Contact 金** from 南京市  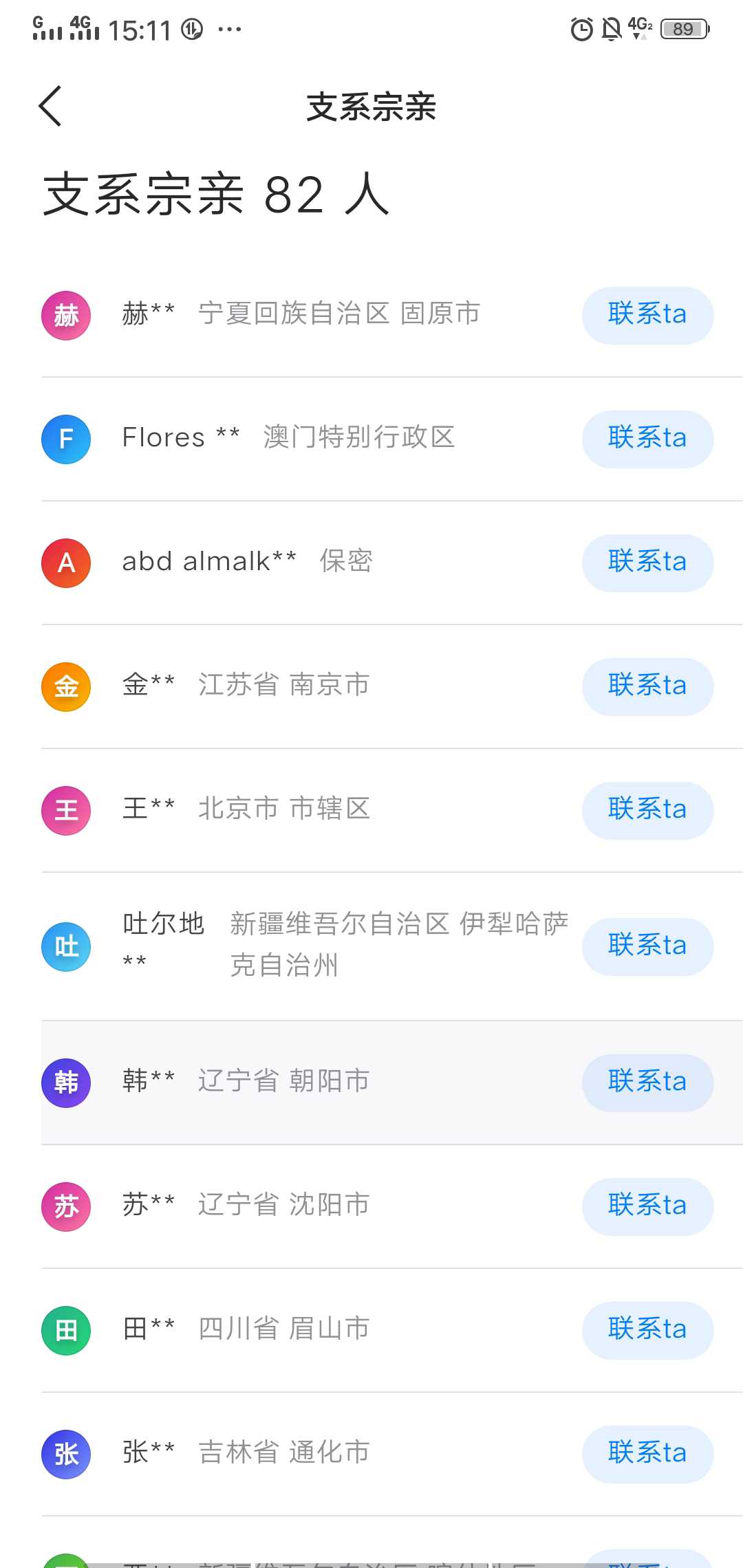tap(647, 686)
